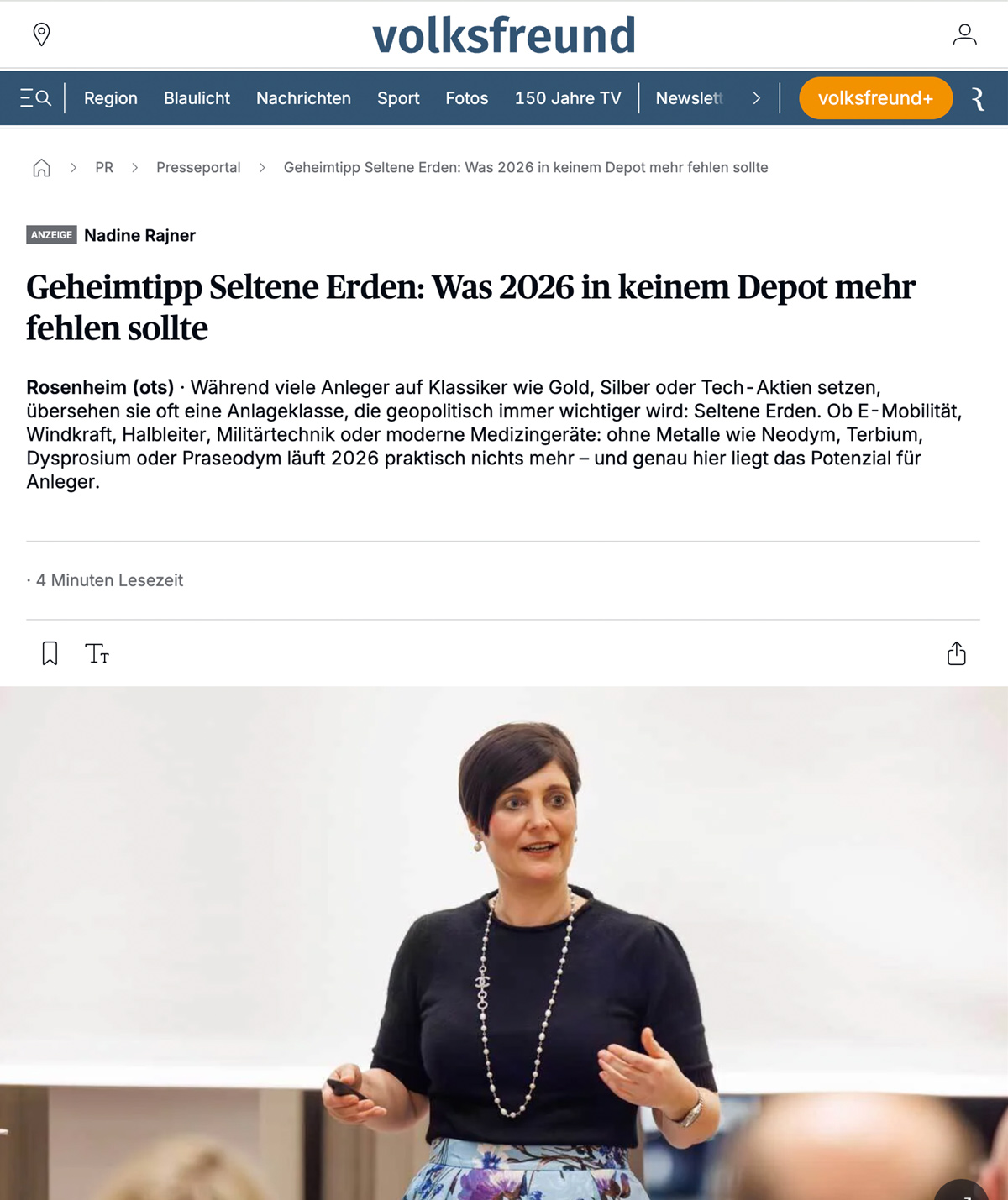Open the user account icon
1008x1200 pixels.
[964, 34]
